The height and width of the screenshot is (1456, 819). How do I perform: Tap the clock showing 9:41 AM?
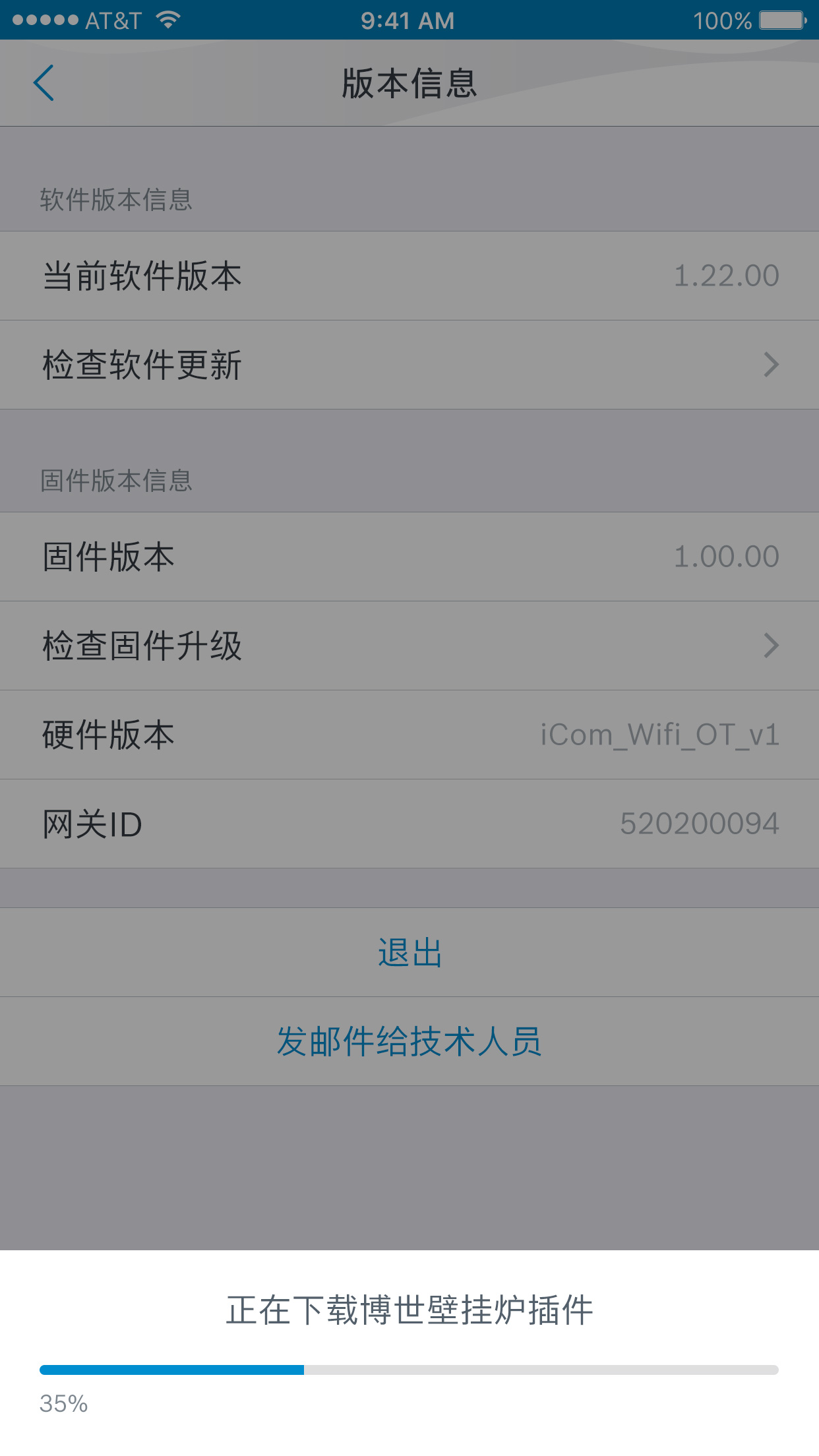(409, 20)
